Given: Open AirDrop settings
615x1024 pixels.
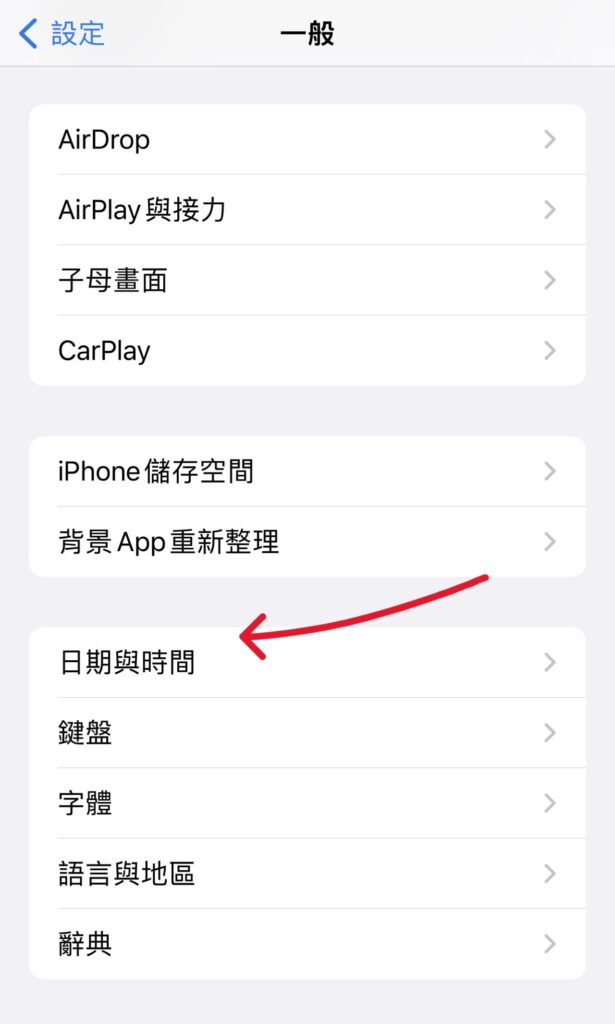Looking at the screenshot, I should coord(307,139).
